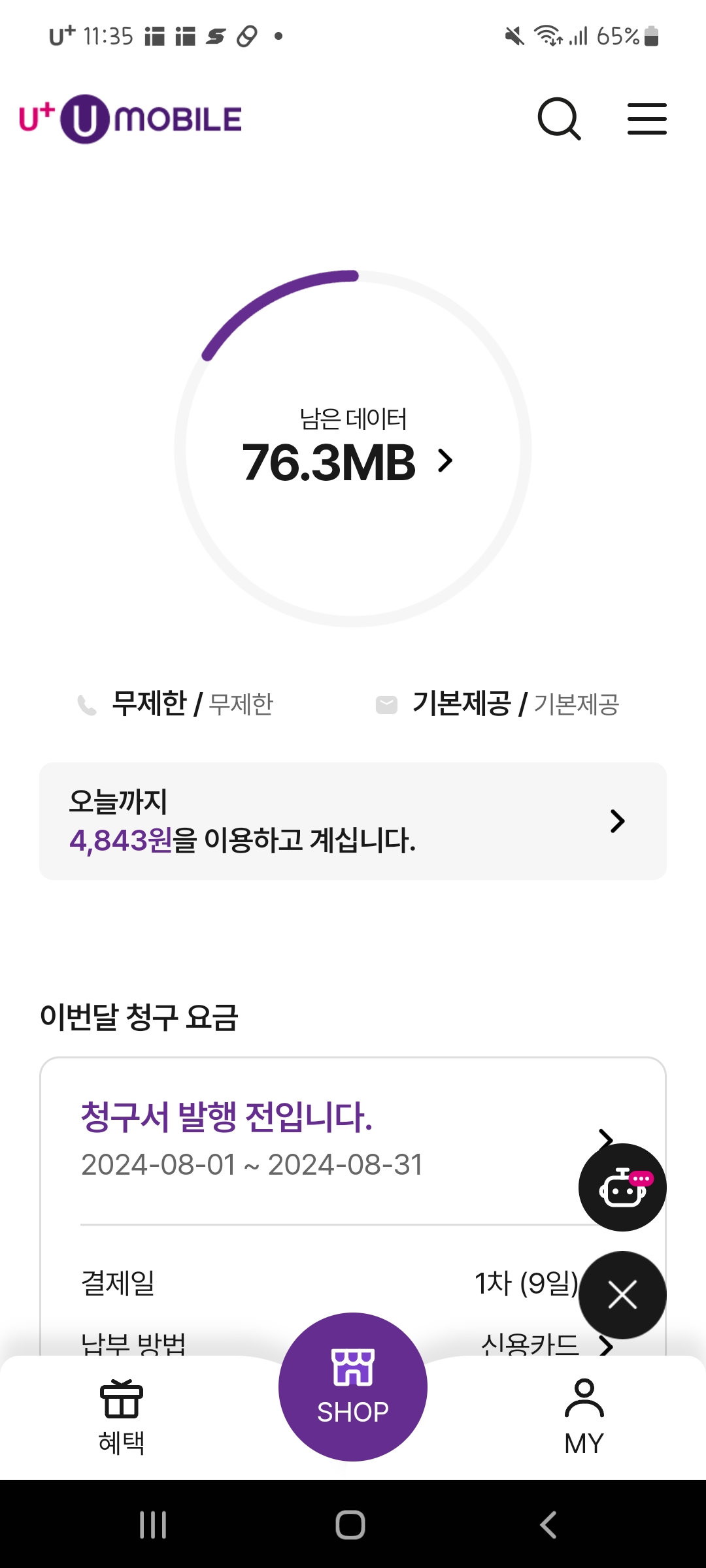Viewport: 706px width, 1568px height.
Task: Open recent apps from the navigation bar
Action: [153, 1525]
